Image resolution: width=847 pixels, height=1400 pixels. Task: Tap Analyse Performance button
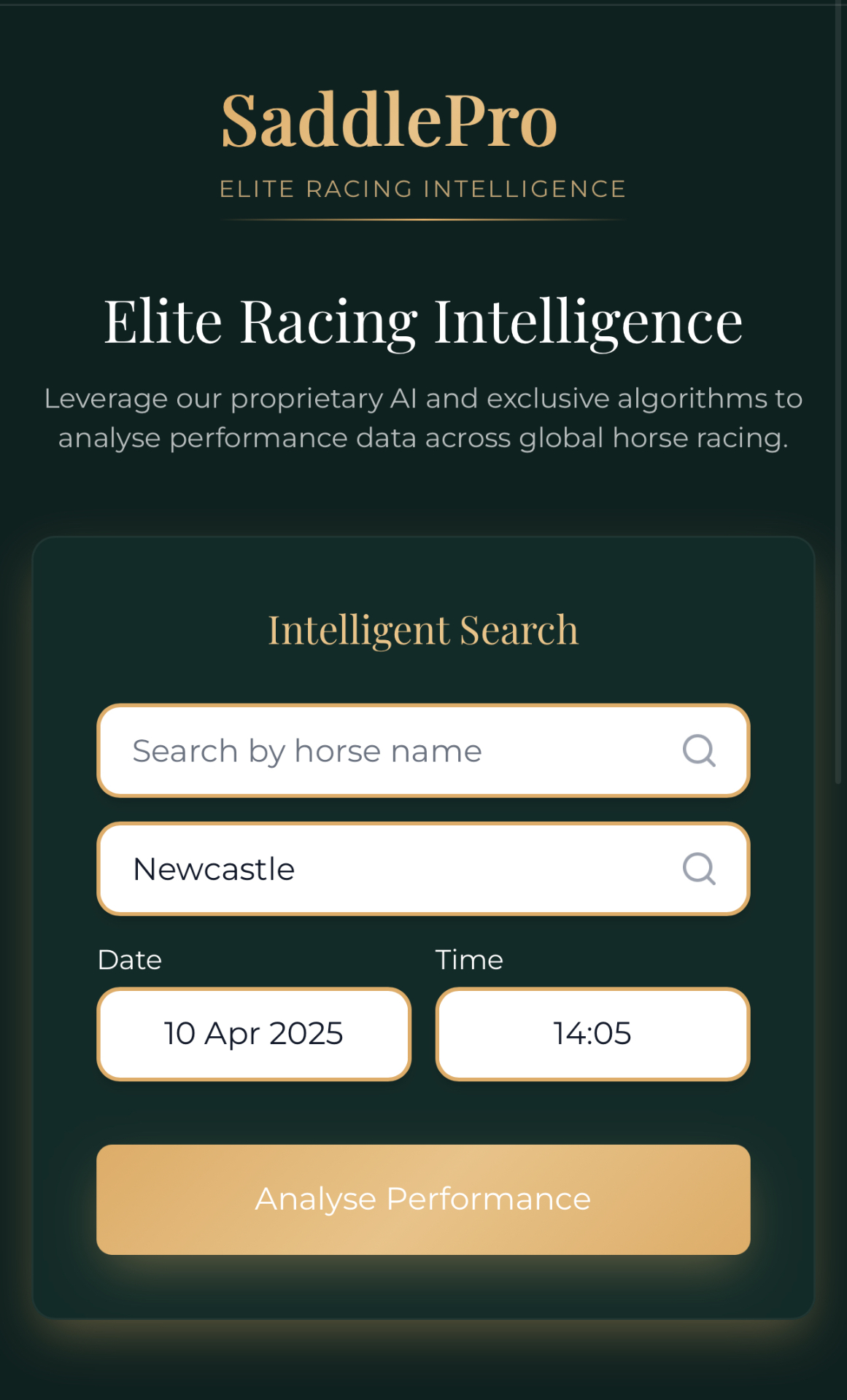point(423,1199)
